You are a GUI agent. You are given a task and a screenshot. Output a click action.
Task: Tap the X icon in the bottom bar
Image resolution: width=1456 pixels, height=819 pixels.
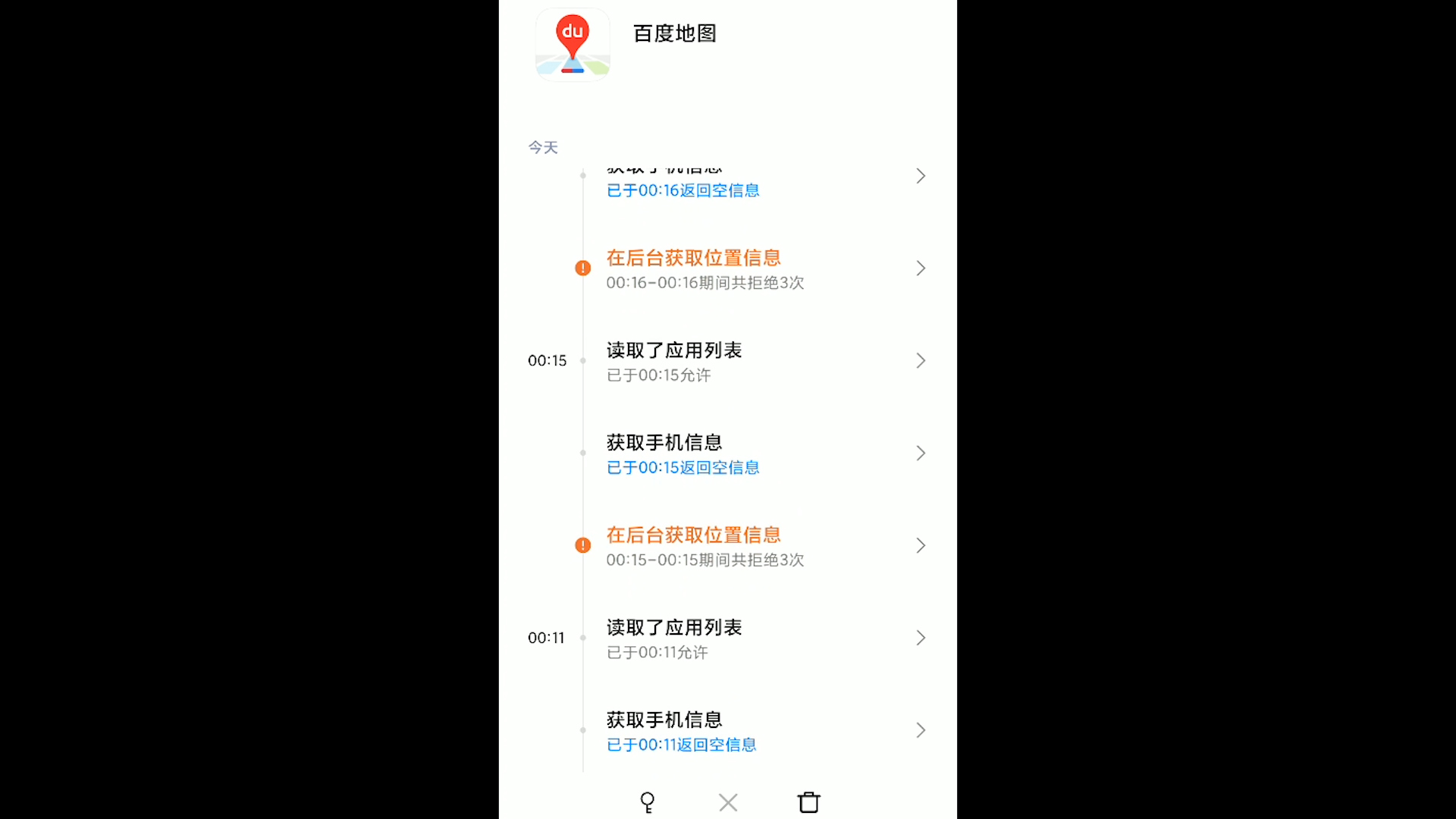[x=728, y=802]
